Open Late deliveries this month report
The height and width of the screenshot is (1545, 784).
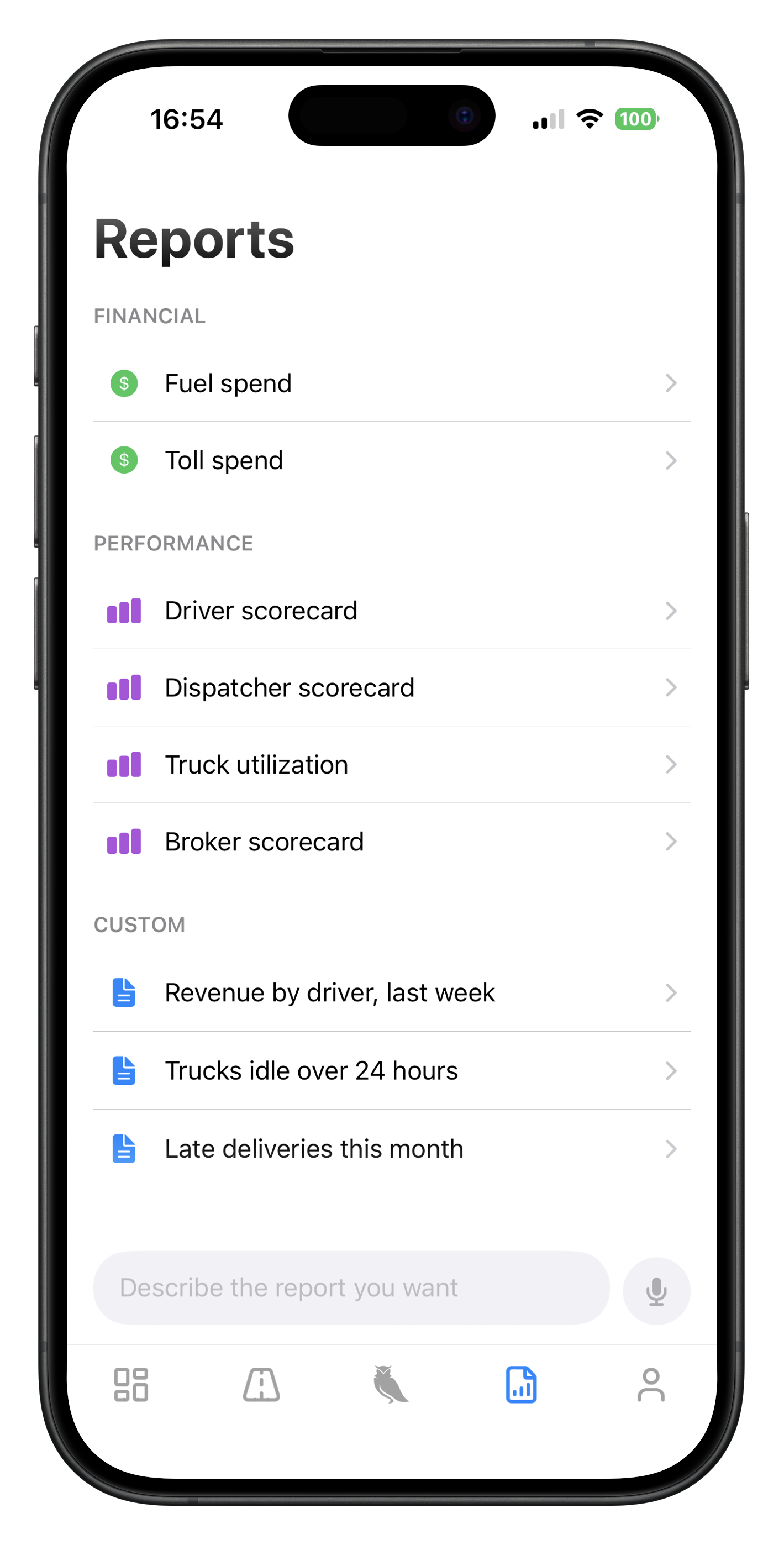point(391,1149)
